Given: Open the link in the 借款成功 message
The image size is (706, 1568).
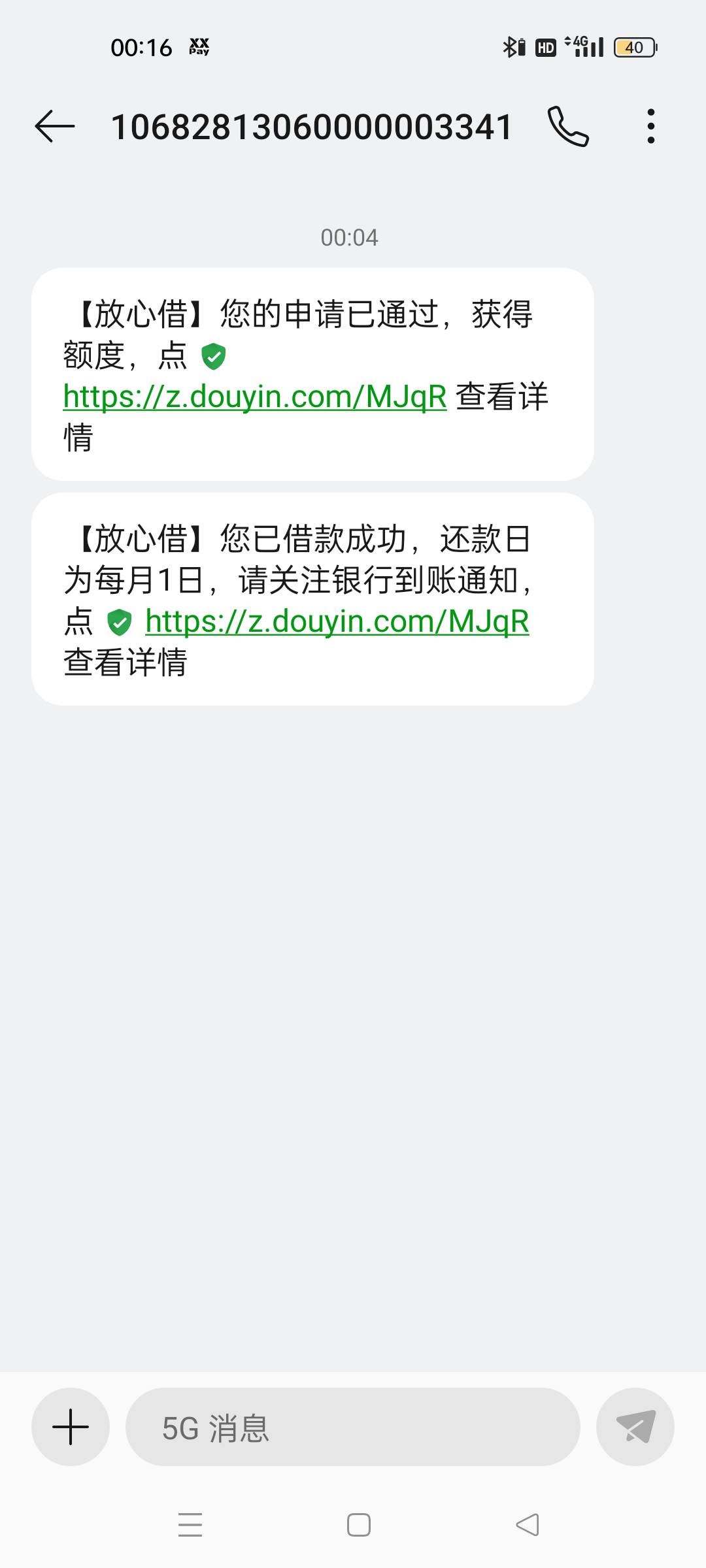Looking at the screenshot, I should coord(337,621).
